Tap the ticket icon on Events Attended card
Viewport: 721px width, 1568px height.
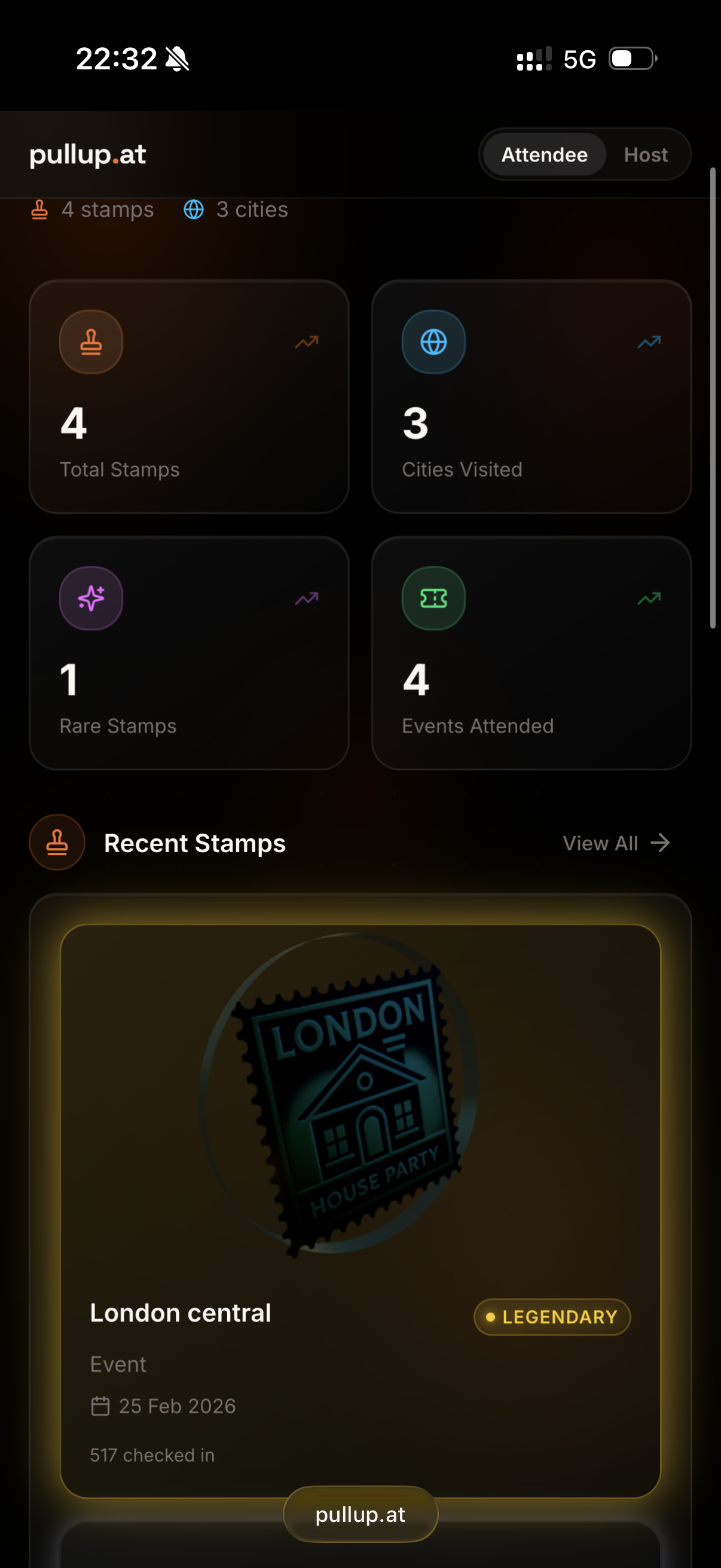point(433,599)
